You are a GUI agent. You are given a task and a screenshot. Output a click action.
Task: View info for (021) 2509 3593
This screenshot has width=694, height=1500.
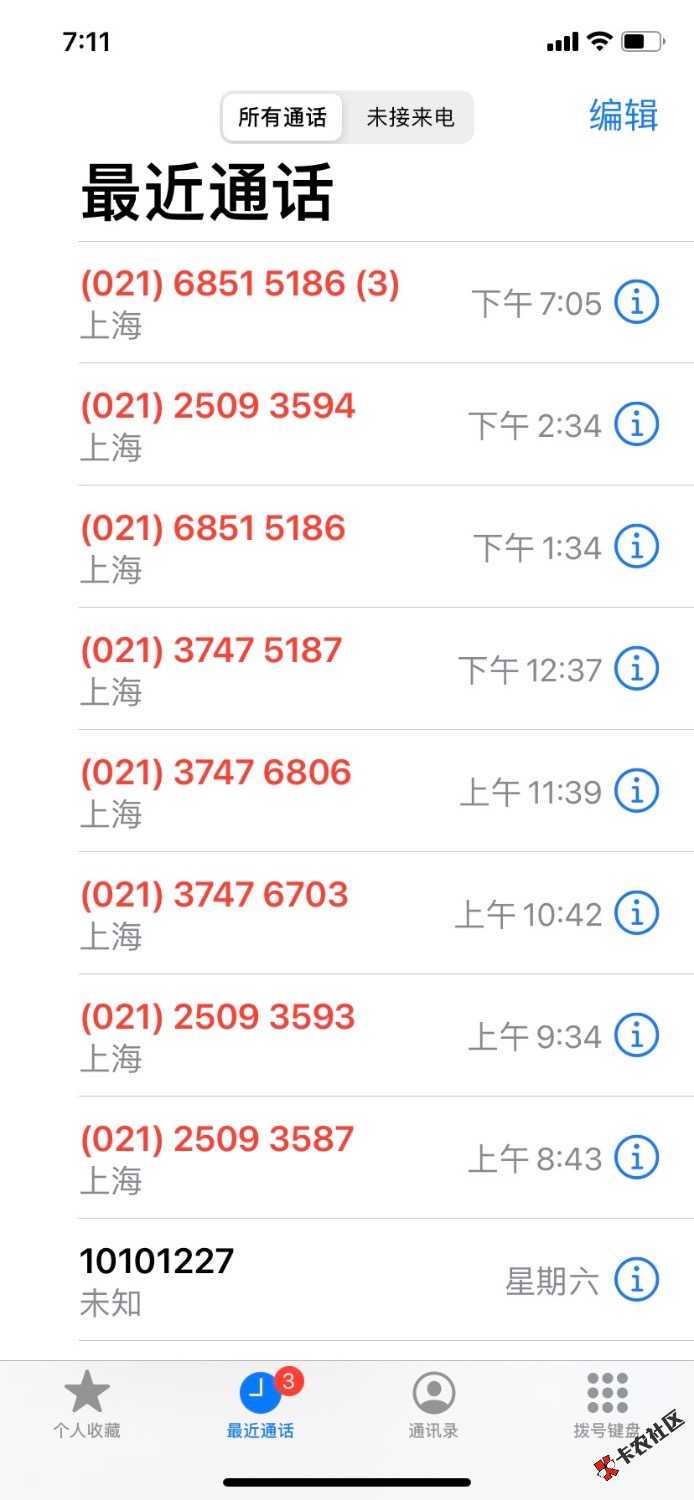(x=636, y=1034)
